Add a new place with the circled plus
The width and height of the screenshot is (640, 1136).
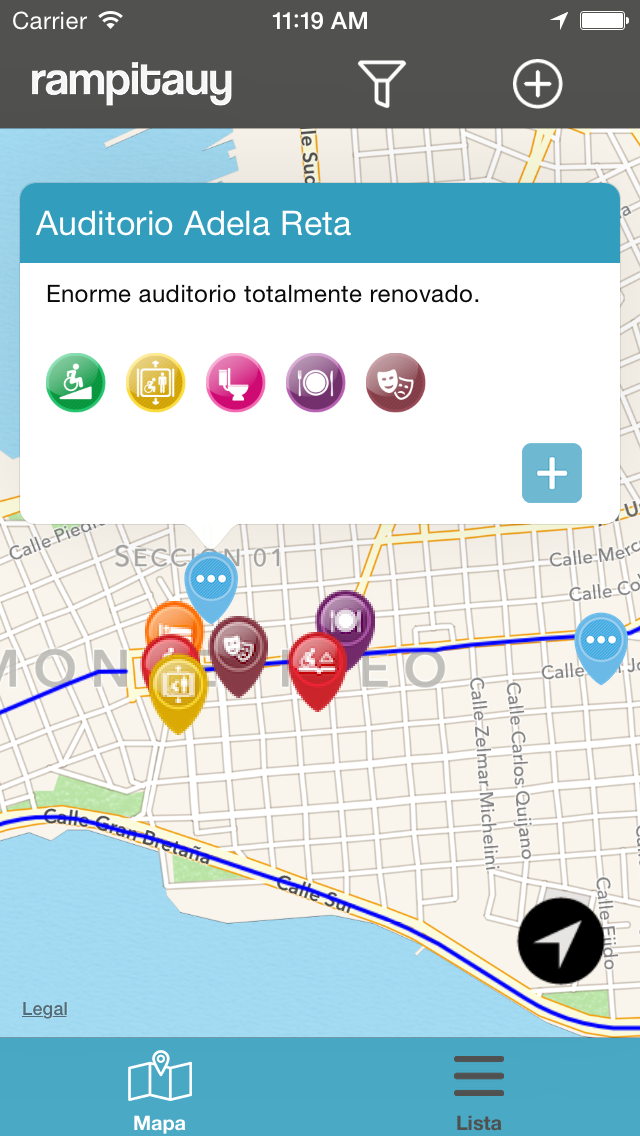(x=538, y=84)
